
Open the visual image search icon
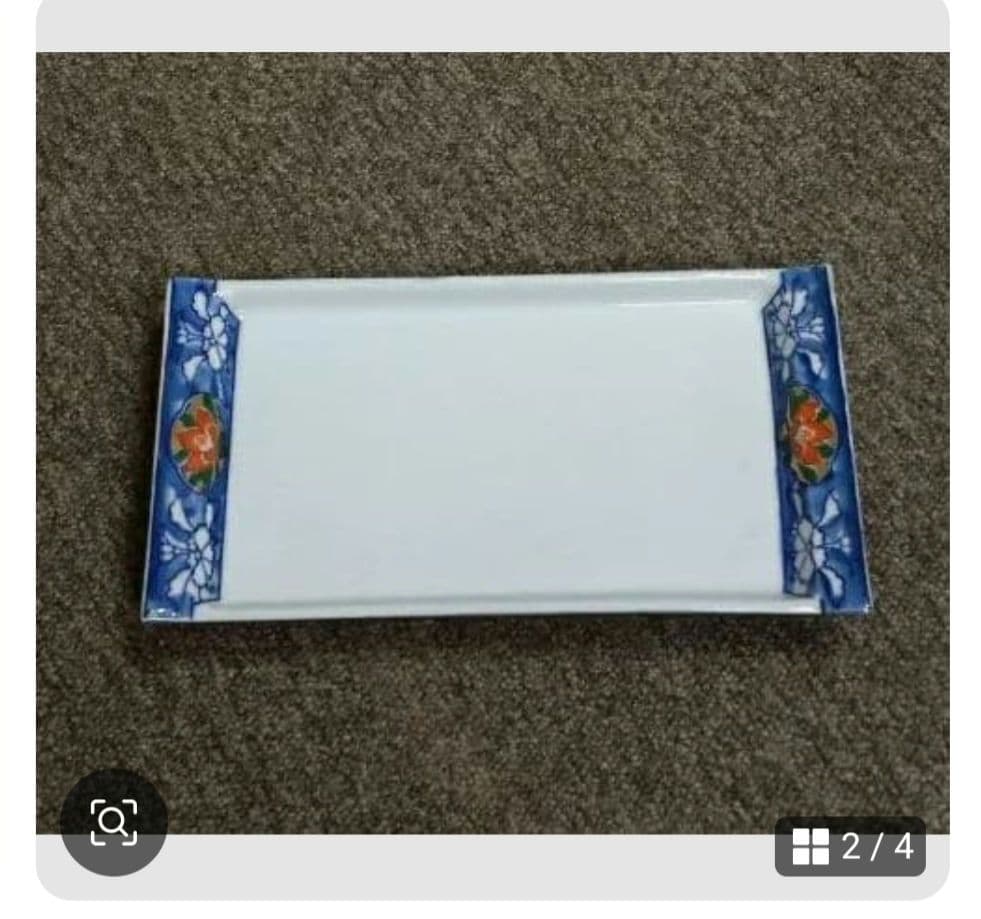pyautogui.click(x=113, y=822)
